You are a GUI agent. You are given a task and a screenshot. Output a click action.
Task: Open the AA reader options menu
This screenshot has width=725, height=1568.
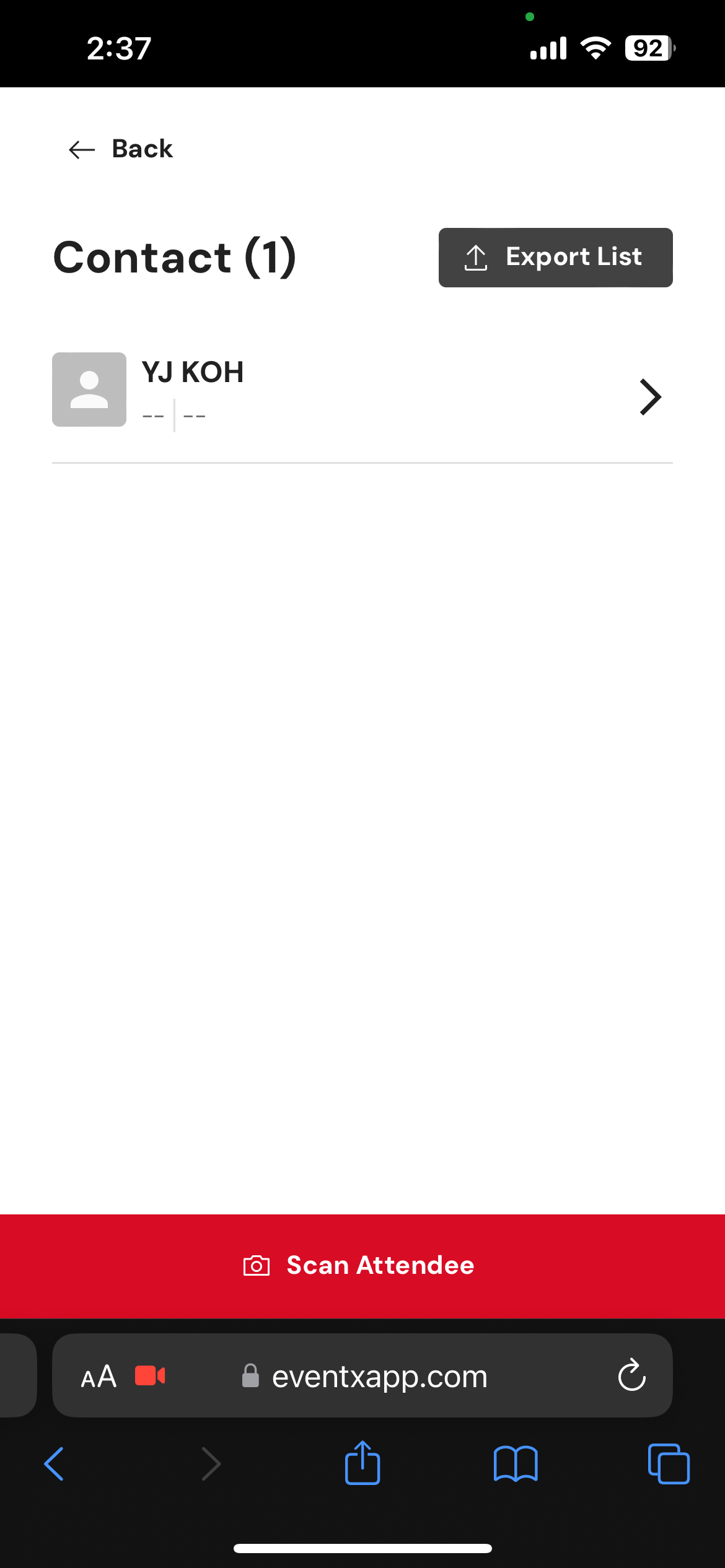(99, 1376)
